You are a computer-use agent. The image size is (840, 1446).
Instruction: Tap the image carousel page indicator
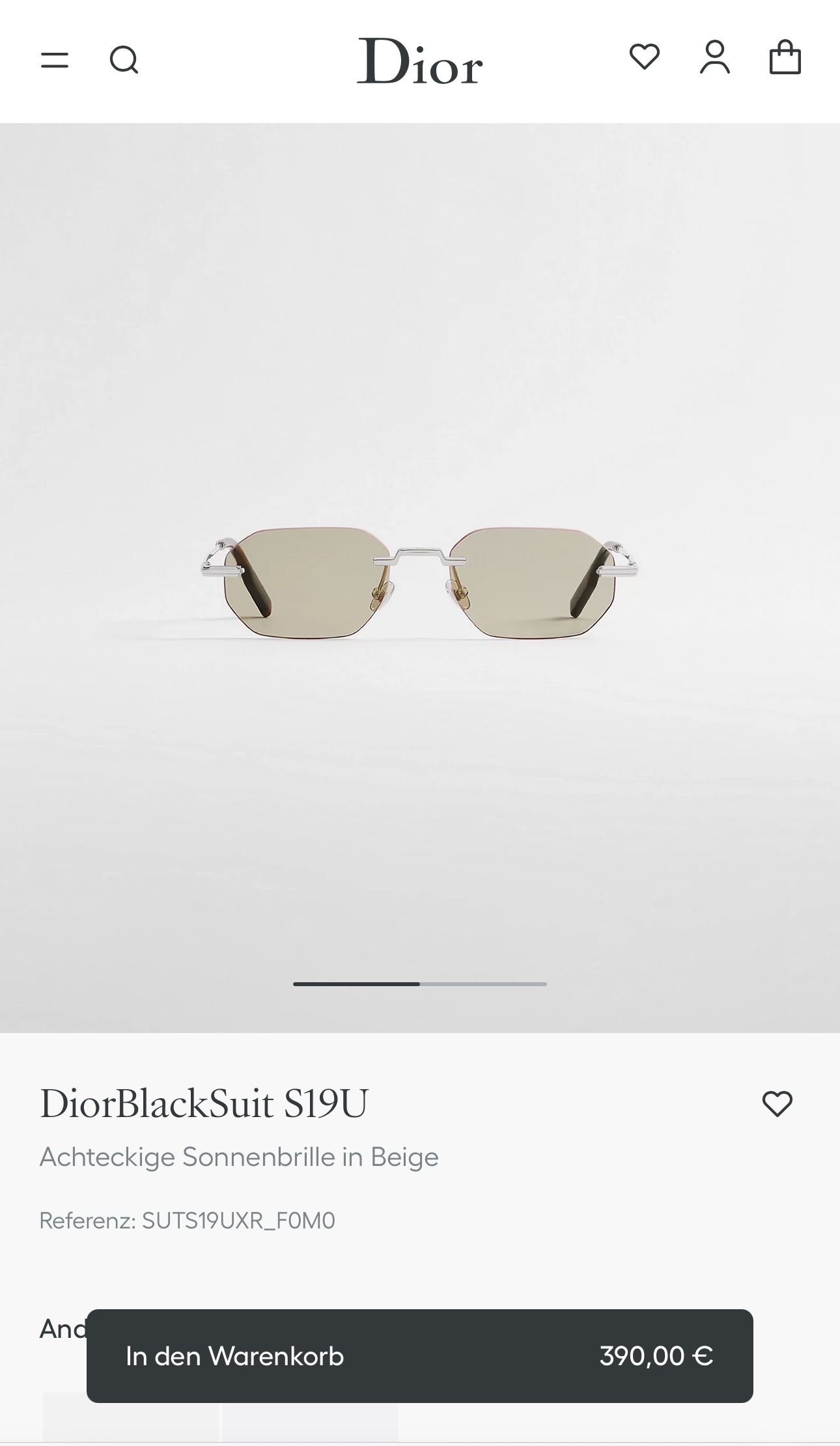(x=420, y=984)
